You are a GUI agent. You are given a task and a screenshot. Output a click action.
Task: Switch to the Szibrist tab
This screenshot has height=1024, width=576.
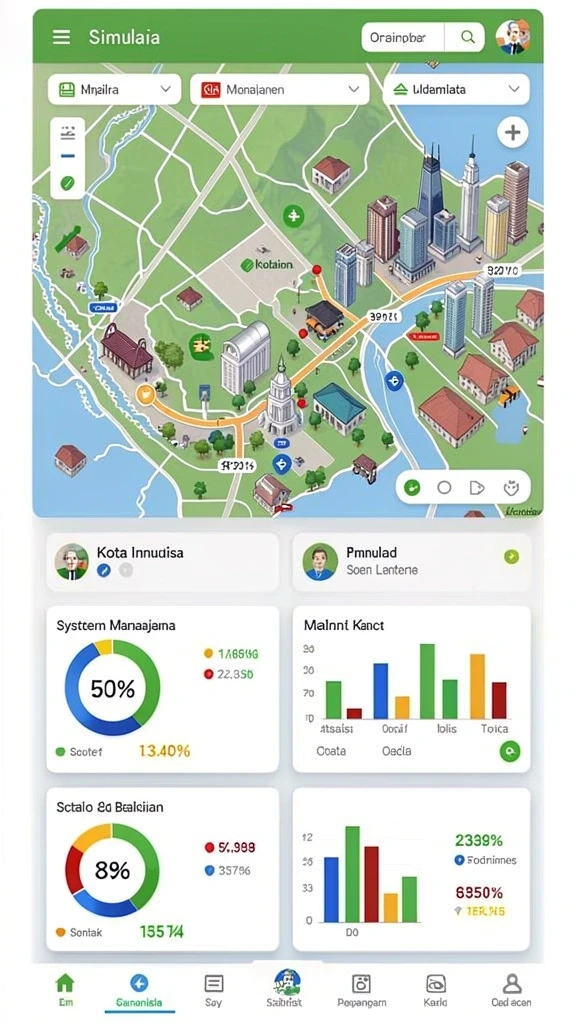coord(287,989)
